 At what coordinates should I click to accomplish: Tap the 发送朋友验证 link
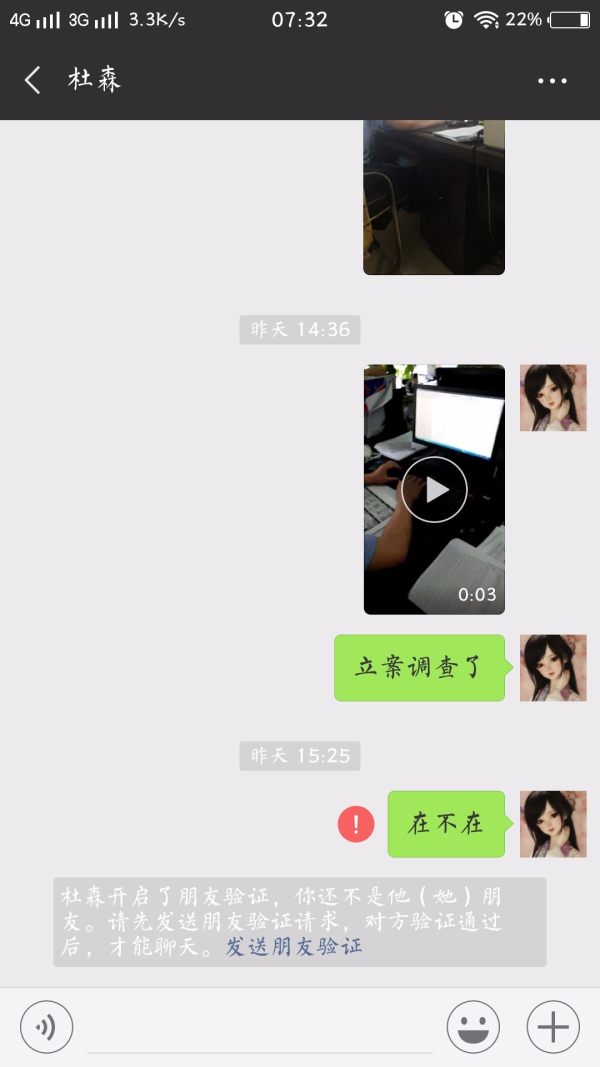tap(294, 946)
